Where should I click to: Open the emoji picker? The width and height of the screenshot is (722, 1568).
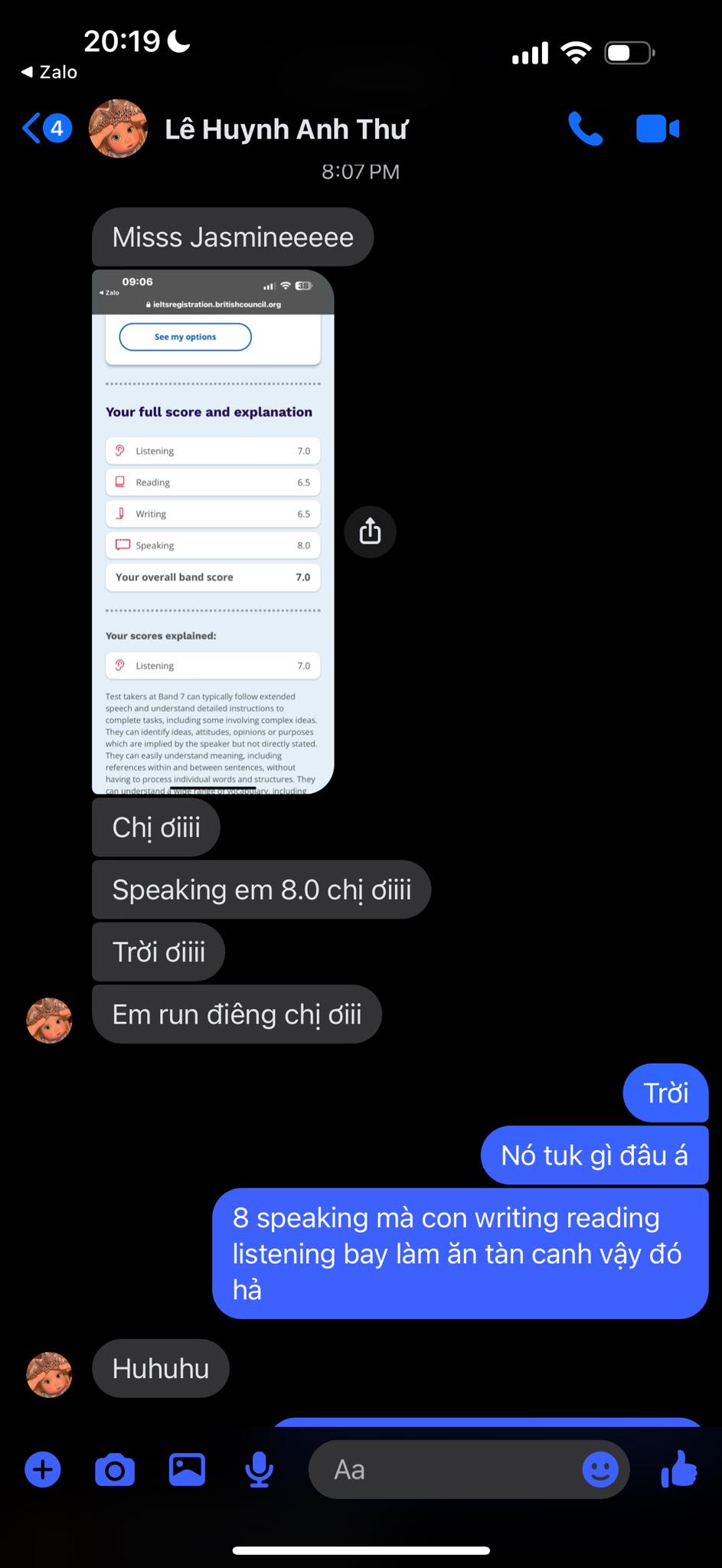click(x=600, y=1469)
